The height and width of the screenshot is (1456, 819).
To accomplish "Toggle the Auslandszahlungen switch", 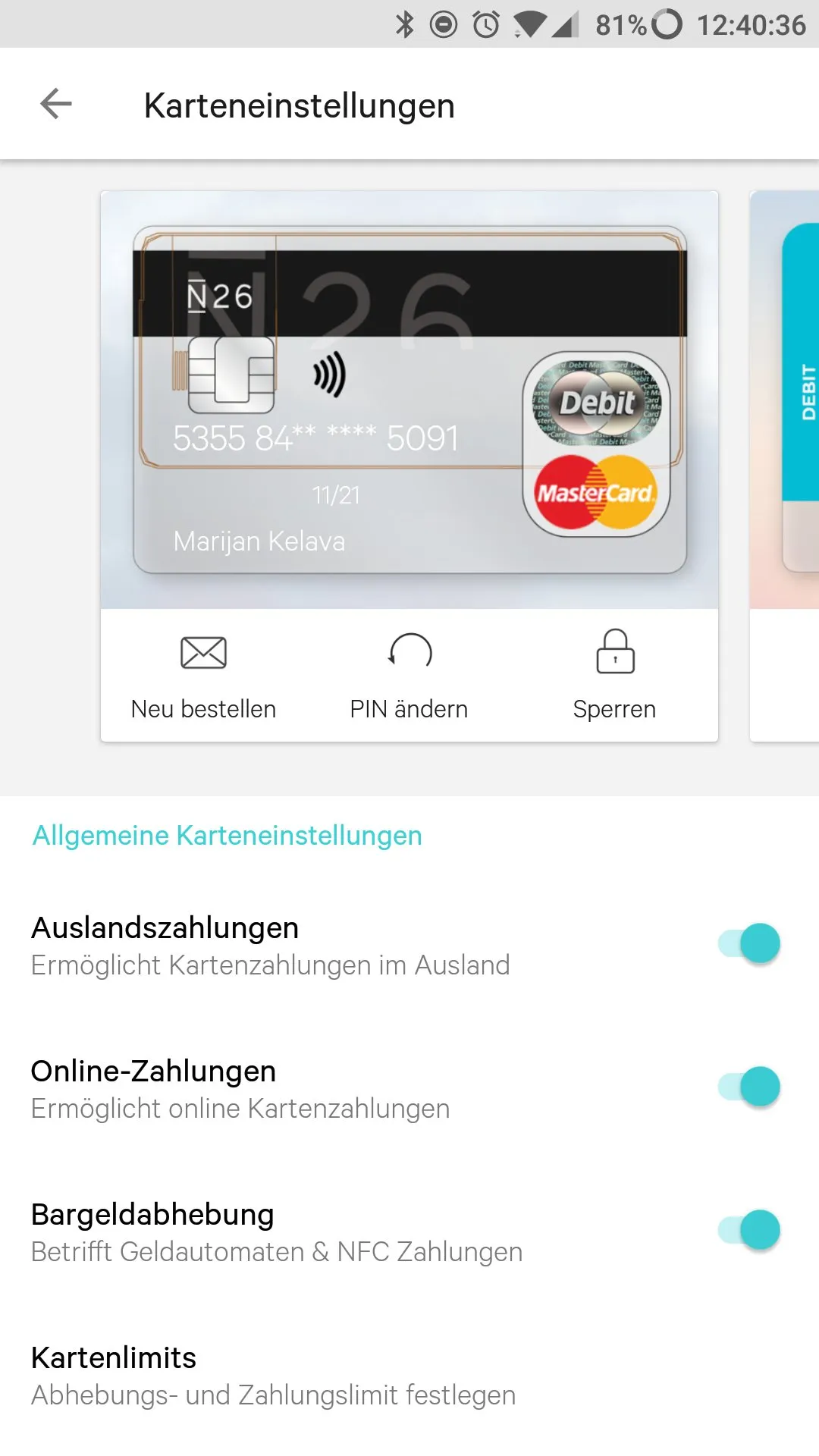I will click(x=749, y=943).
